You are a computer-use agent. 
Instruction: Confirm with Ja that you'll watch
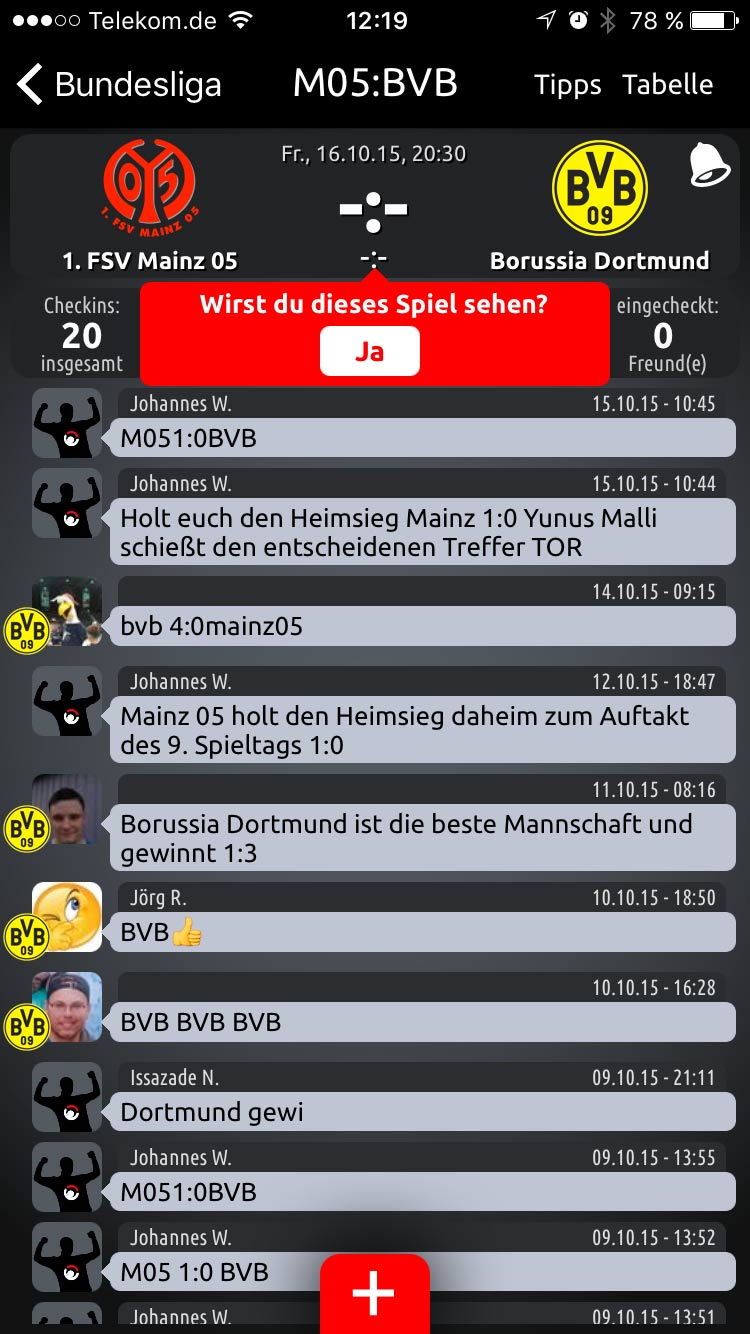(x=369, y=352)
